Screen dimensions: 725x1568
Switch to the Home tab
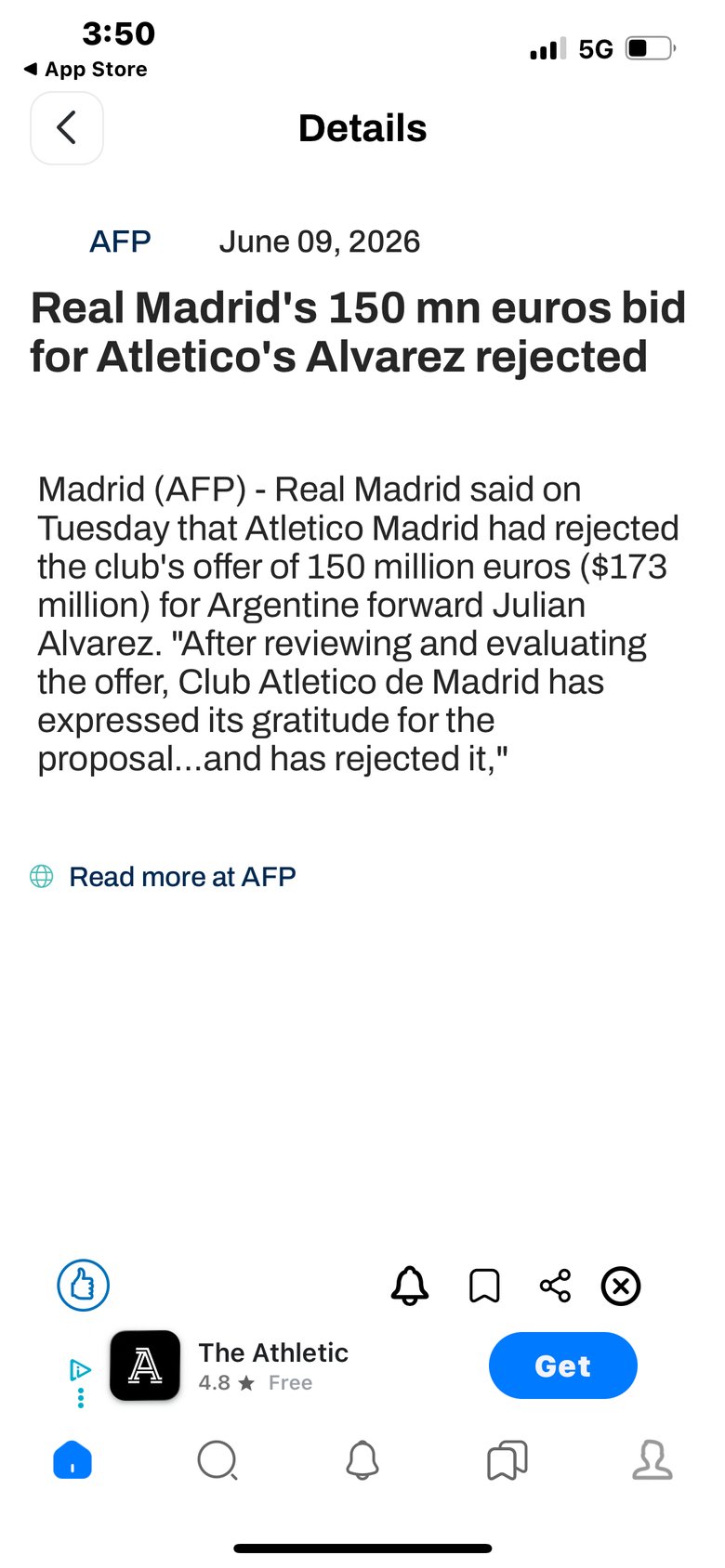[x=72, y=1460]
